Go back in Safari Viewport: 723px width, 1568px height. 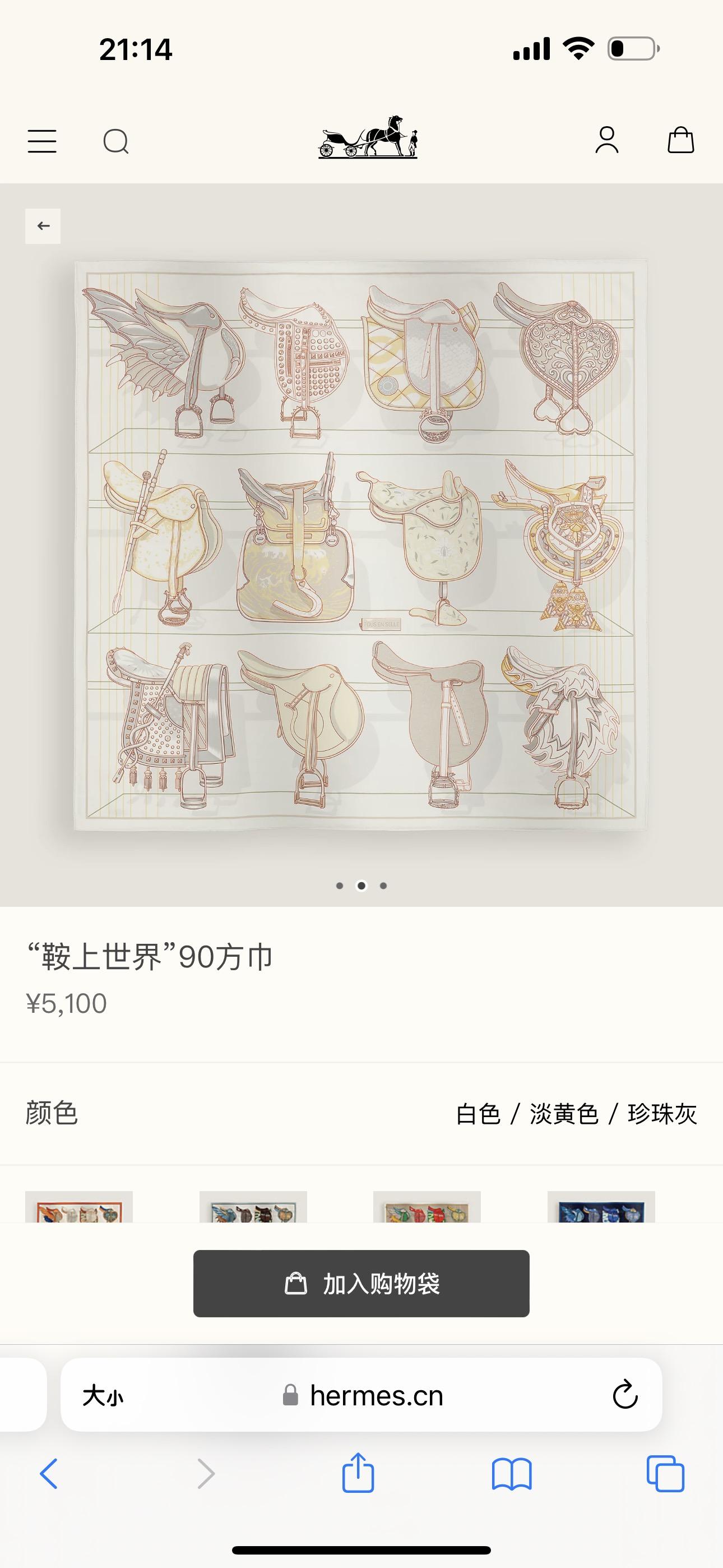point(49,1474)
